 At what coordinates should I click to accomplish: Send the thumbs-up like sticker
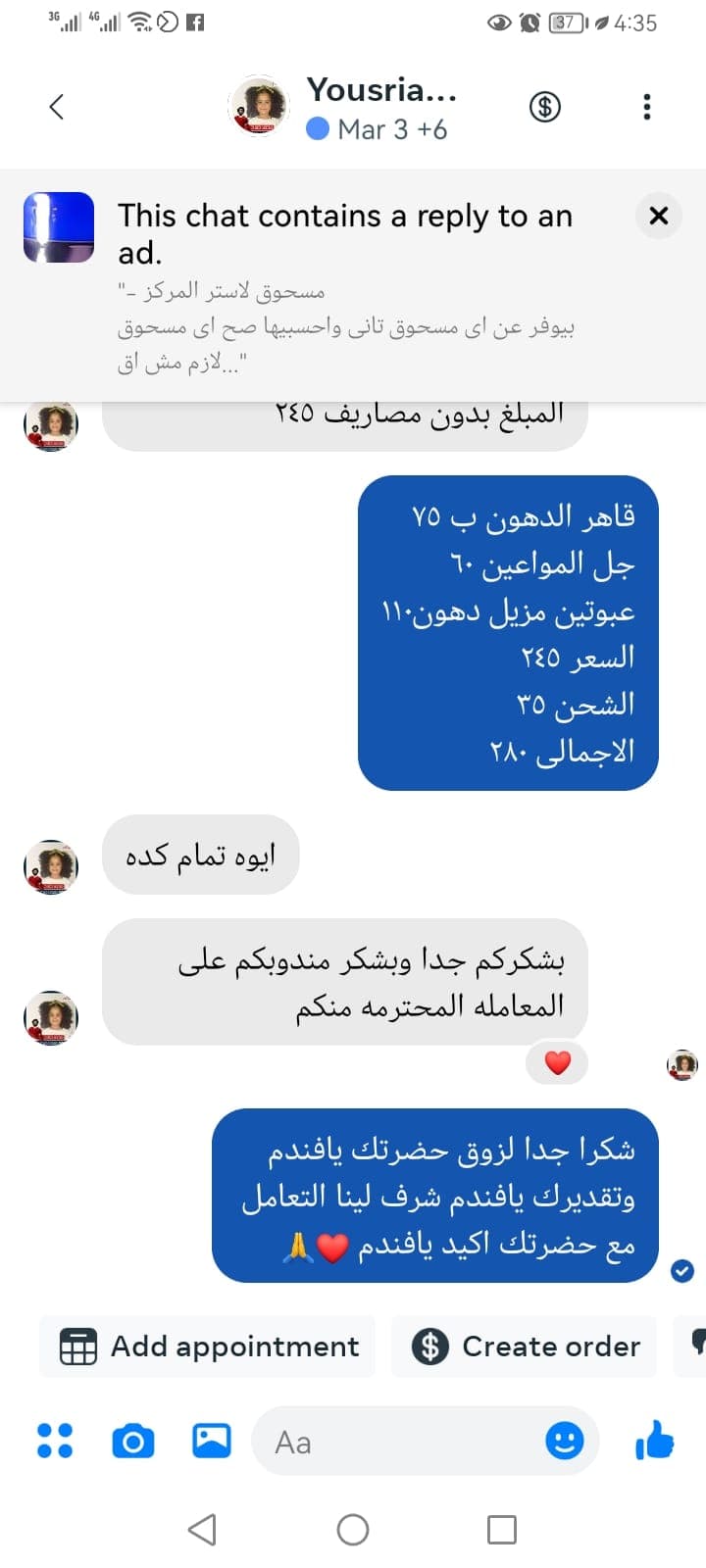pos(654,1441)
